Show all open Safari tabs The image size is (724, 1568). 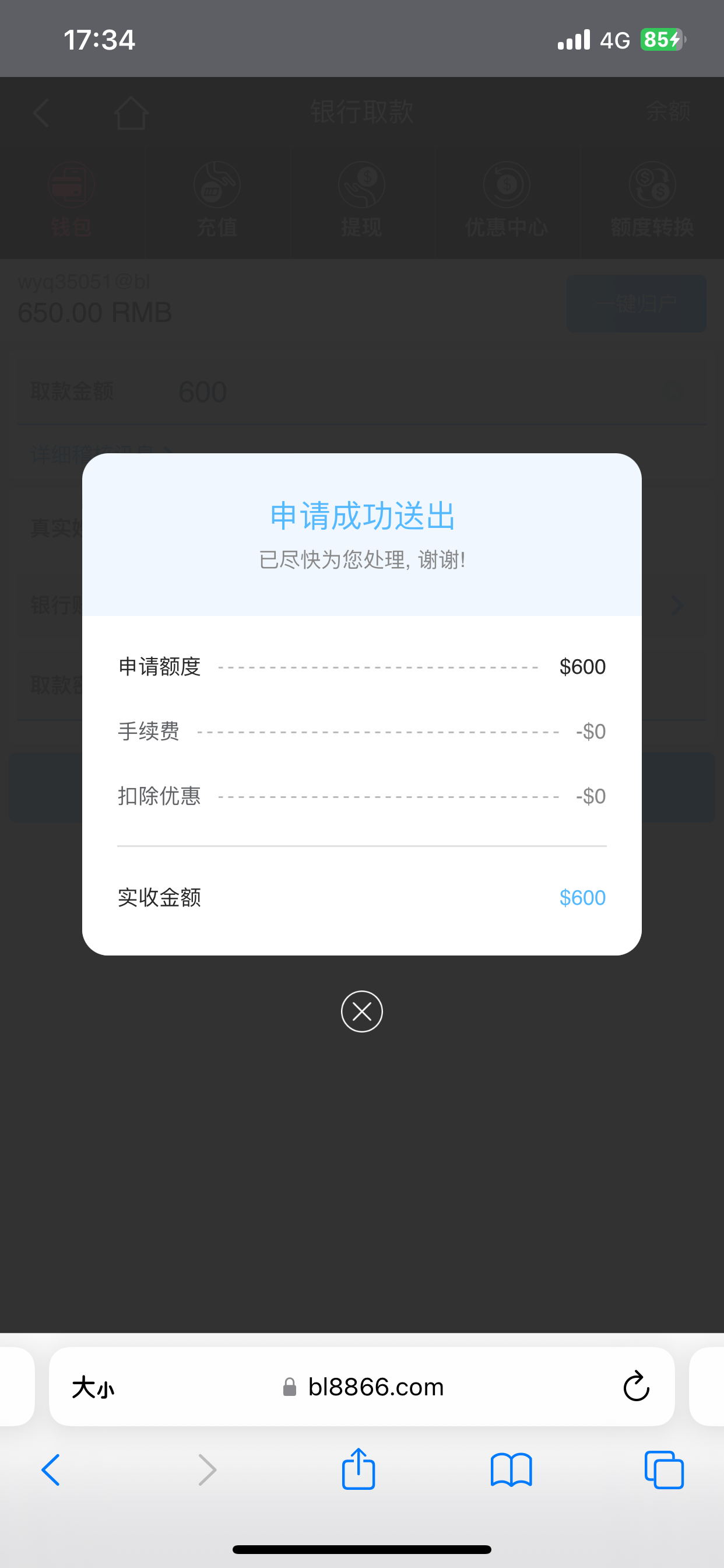664,1470
